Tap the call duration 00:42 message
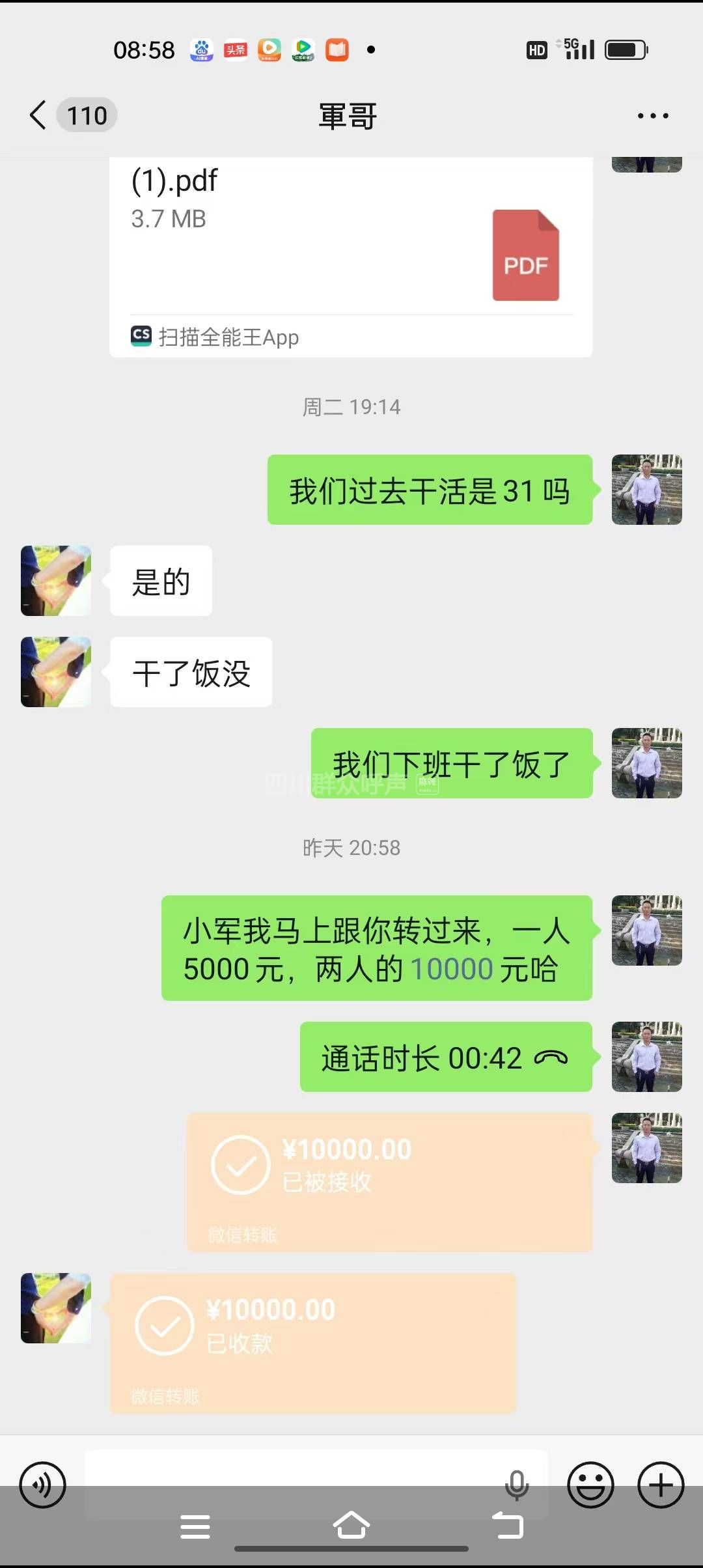Viewport: 703px width, 1568px height. tap(445, 1057)
